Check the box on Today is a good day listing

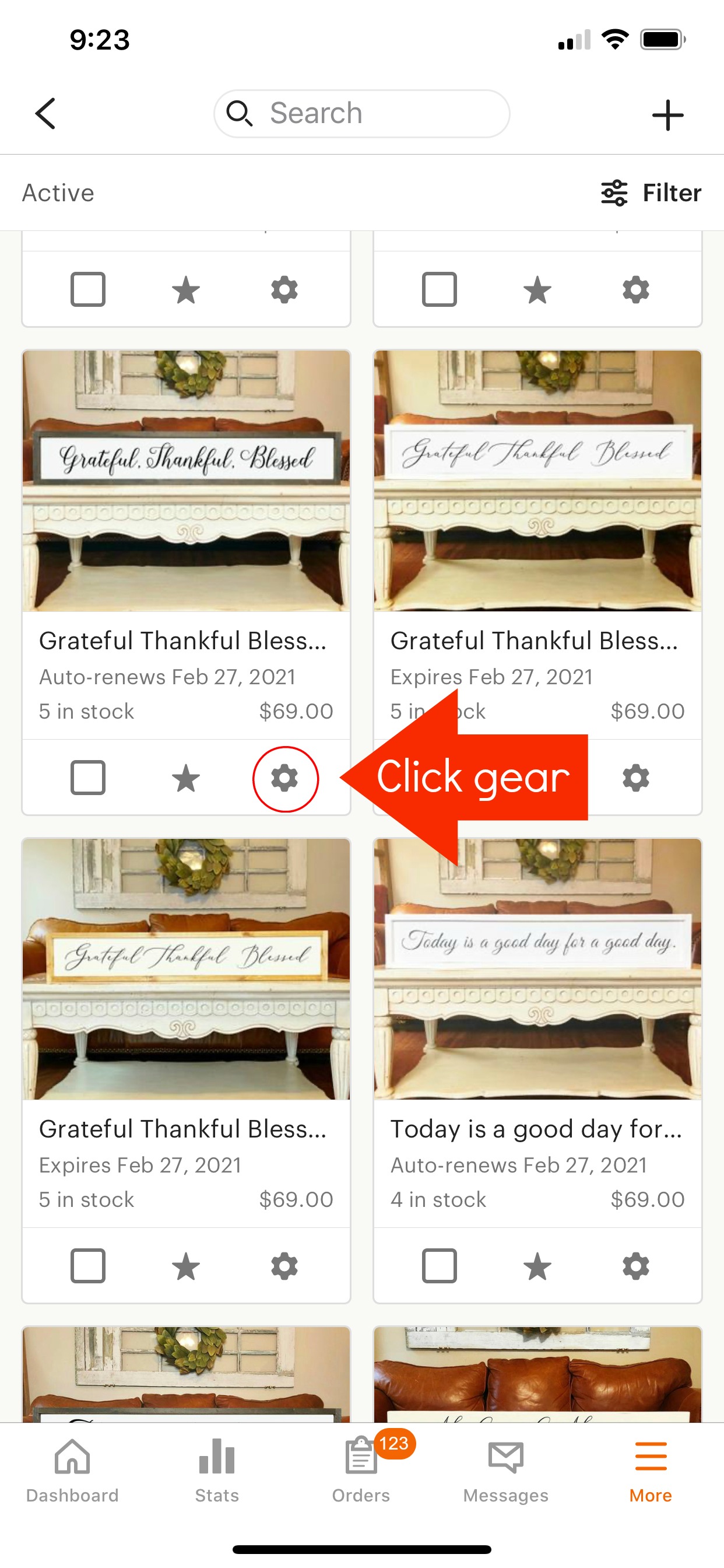440,1266
